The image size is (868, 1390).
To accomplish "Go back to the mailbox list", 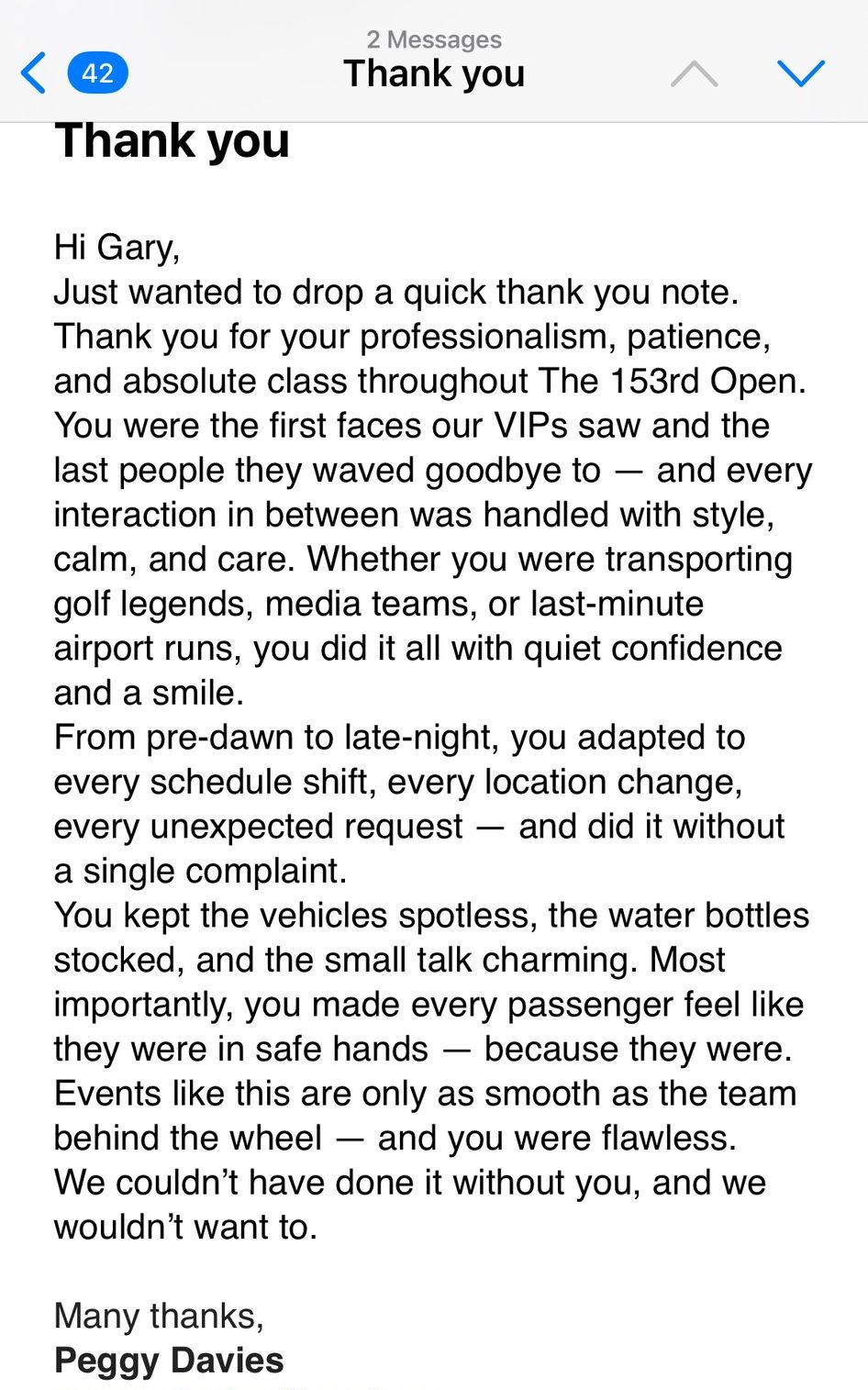I will coord(35,72).
